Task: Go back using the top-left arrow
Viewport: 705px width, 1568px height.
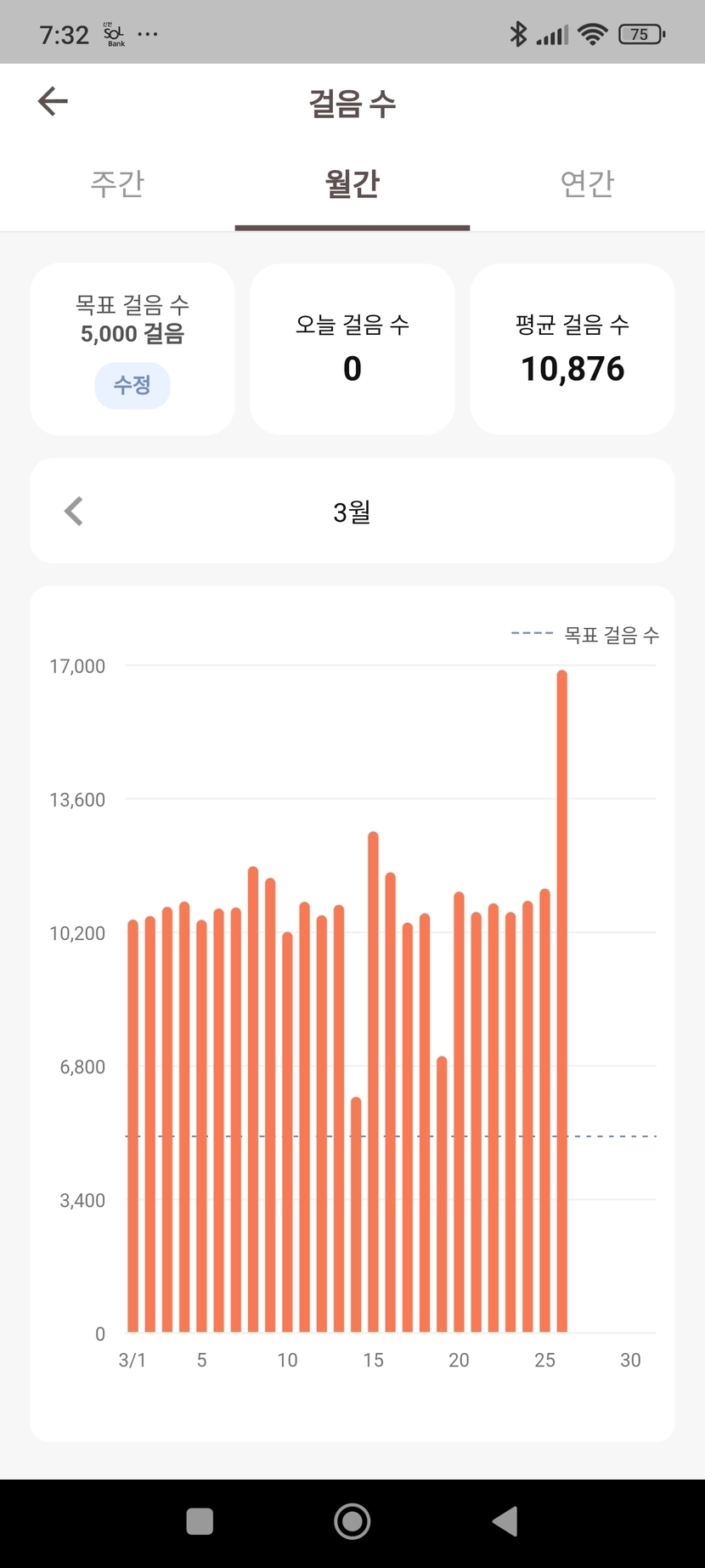Action: coord(53,101)
